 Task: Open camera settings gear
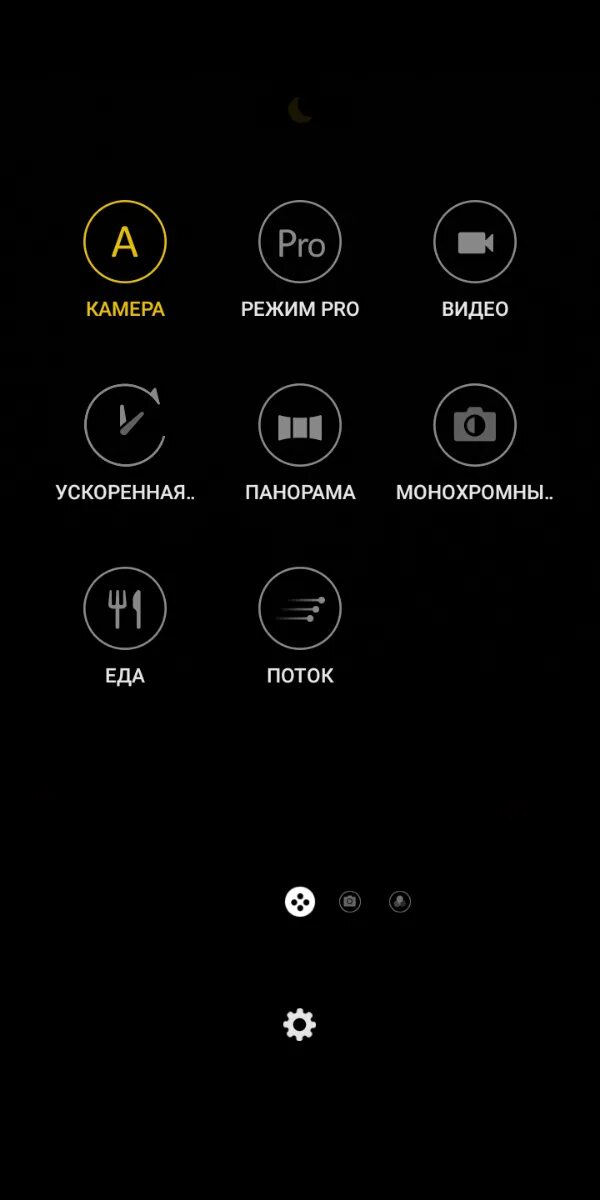tap(300, 1025)
